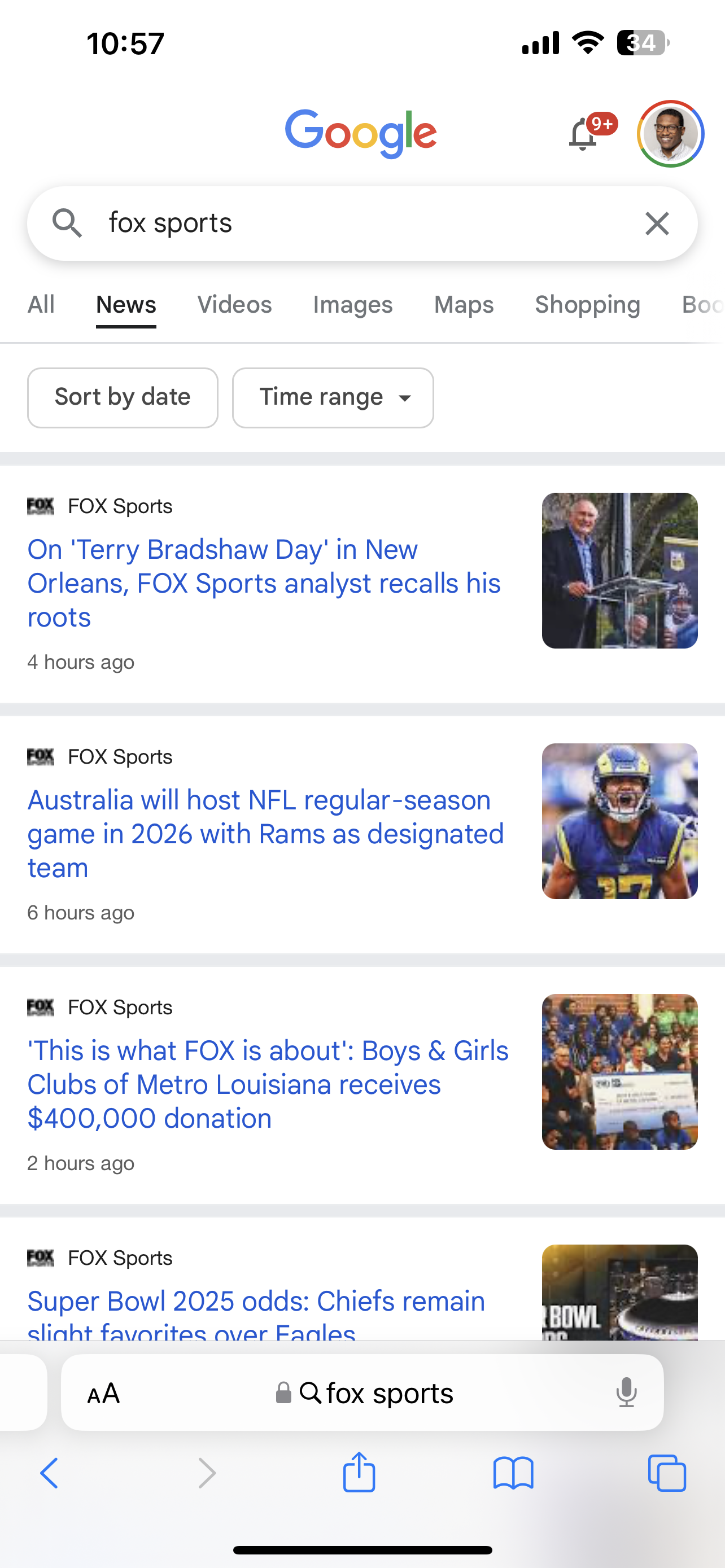Switch to the All tab

coord(41,304)
